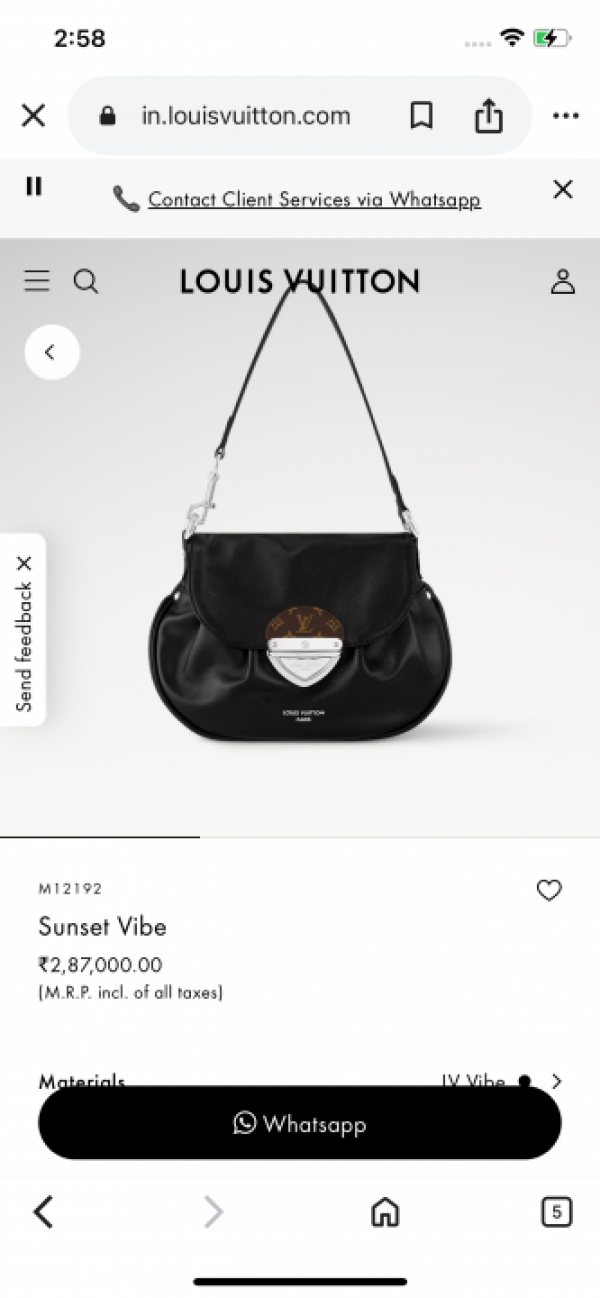Screen dimensions: 600x1298
Task: Share this page via share icon
Action: 488,116
